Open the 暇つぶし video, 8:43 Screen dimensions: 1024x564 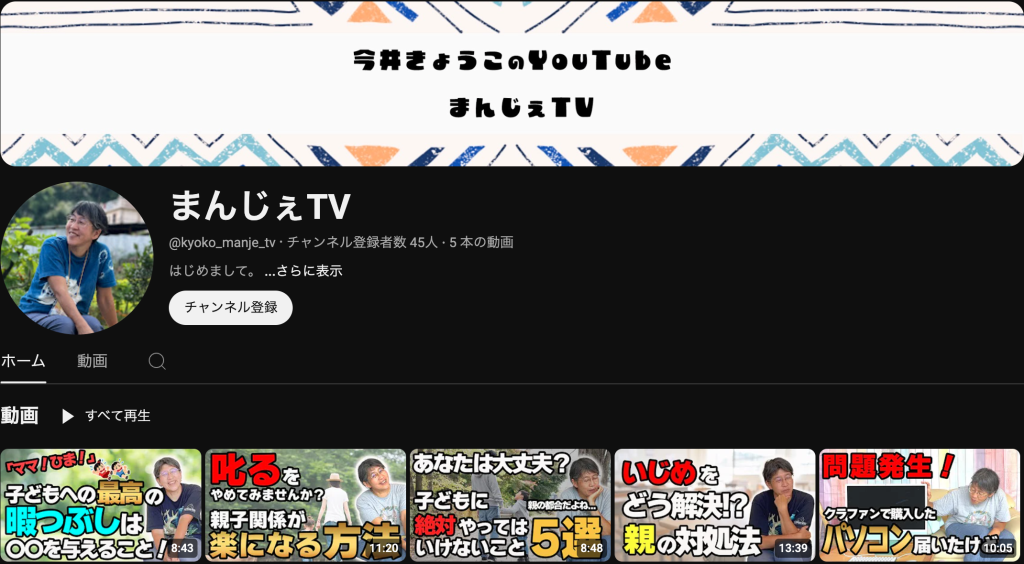101,505
